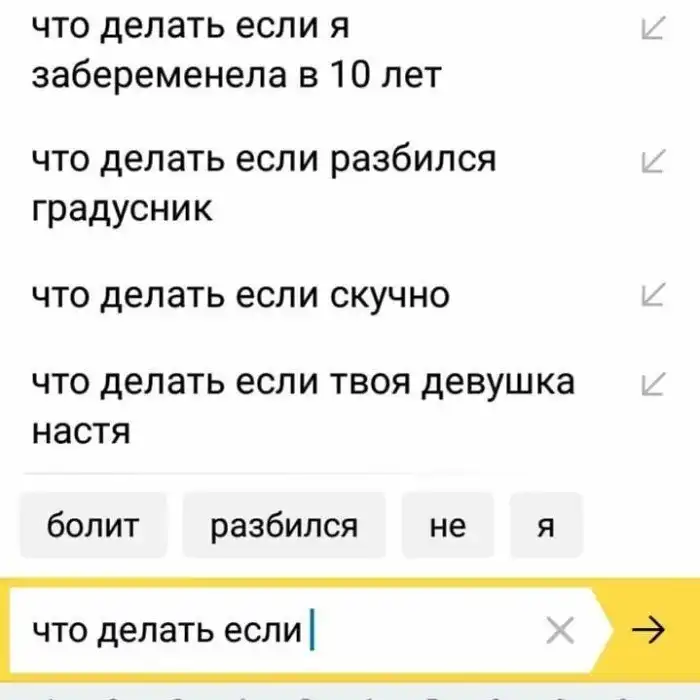Add the 'разбился' word chip
Screen dimensions: 700x700
tap(284, 525)
